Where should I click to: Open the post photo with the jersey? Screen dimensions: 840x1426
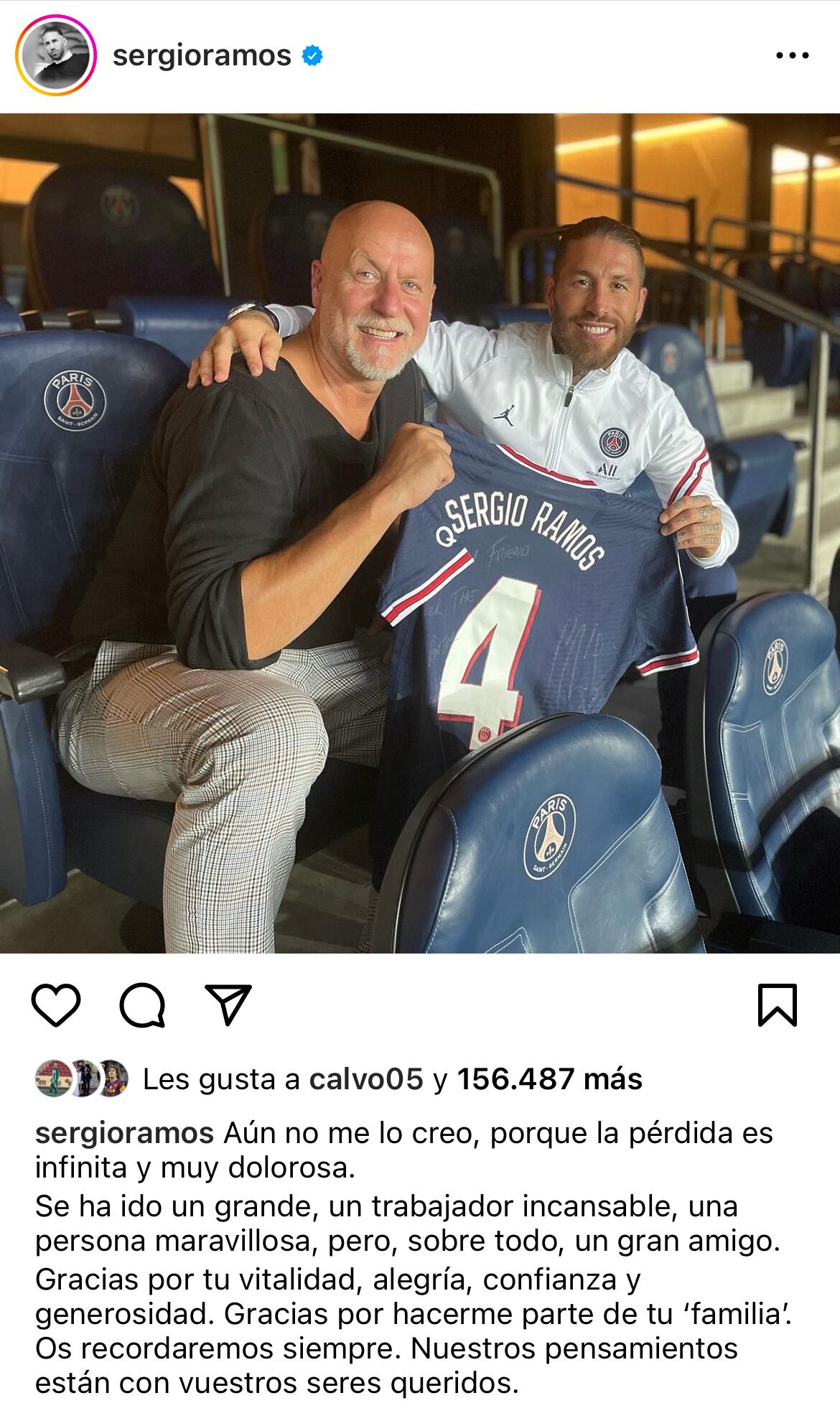pyautogui.click(x=420, y=533)
